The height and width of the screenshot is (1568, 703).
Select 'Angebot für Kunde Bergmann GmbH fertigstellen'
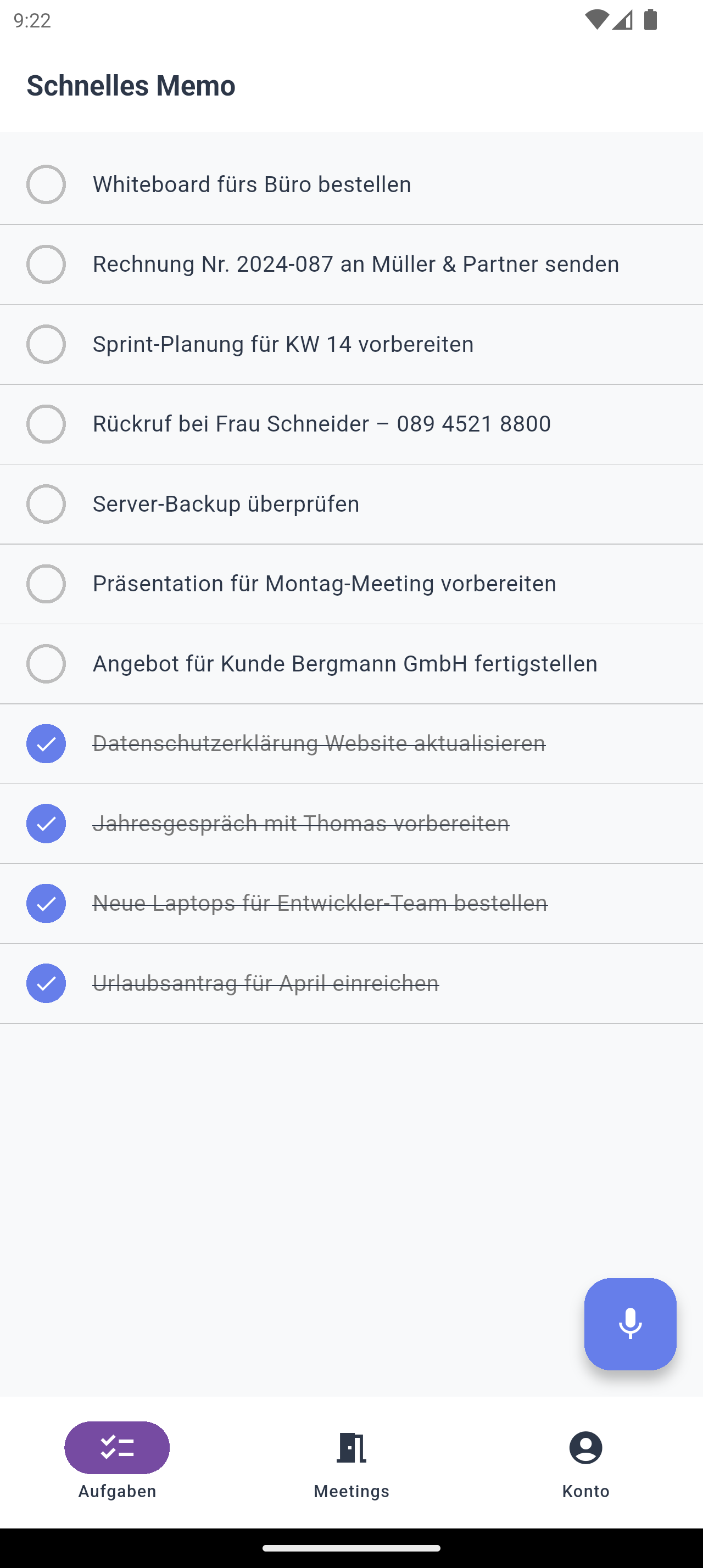(x=344, y=663)
